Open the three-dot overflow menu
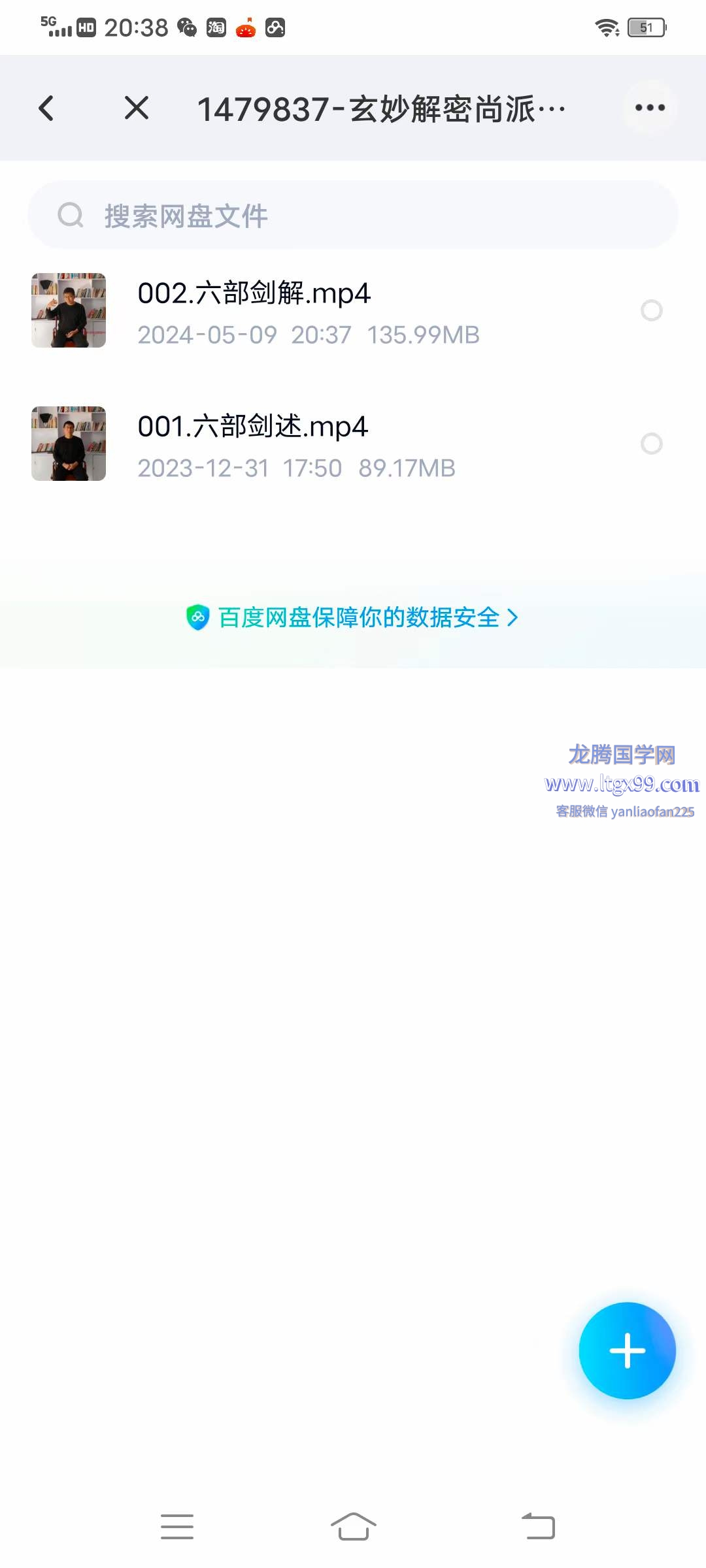The width and height of the screenshot is (706, 1568). [x=650, y=108]
